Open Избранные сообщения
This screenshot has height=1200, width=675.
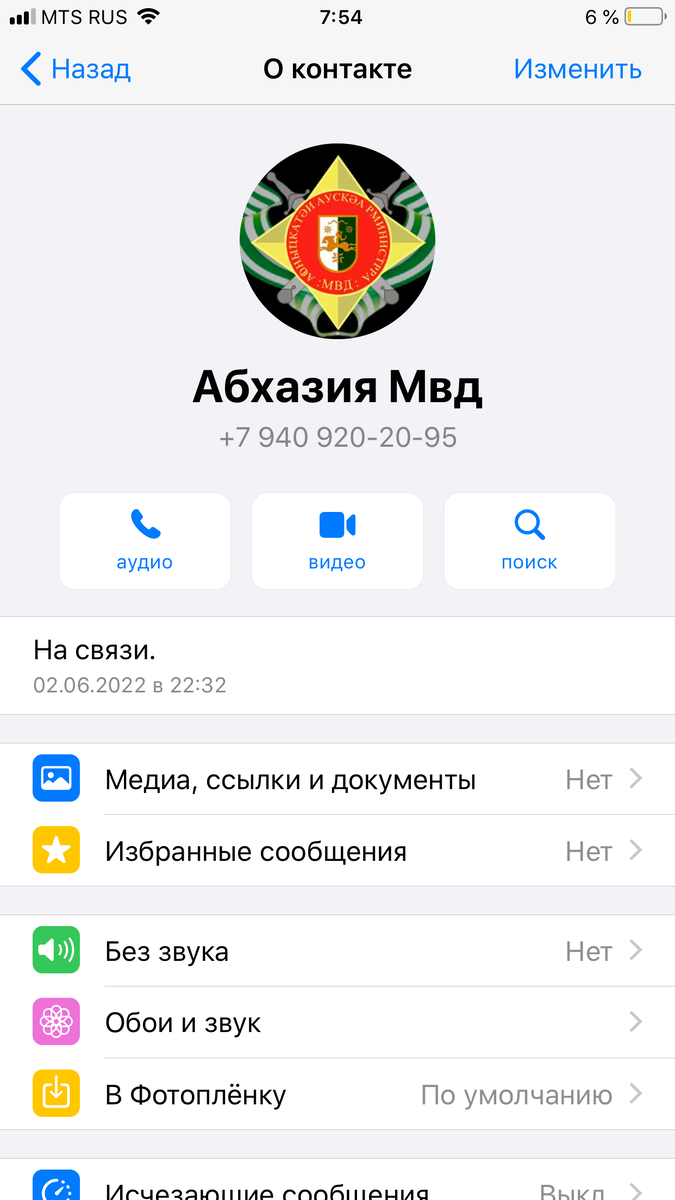click(337, 851)
